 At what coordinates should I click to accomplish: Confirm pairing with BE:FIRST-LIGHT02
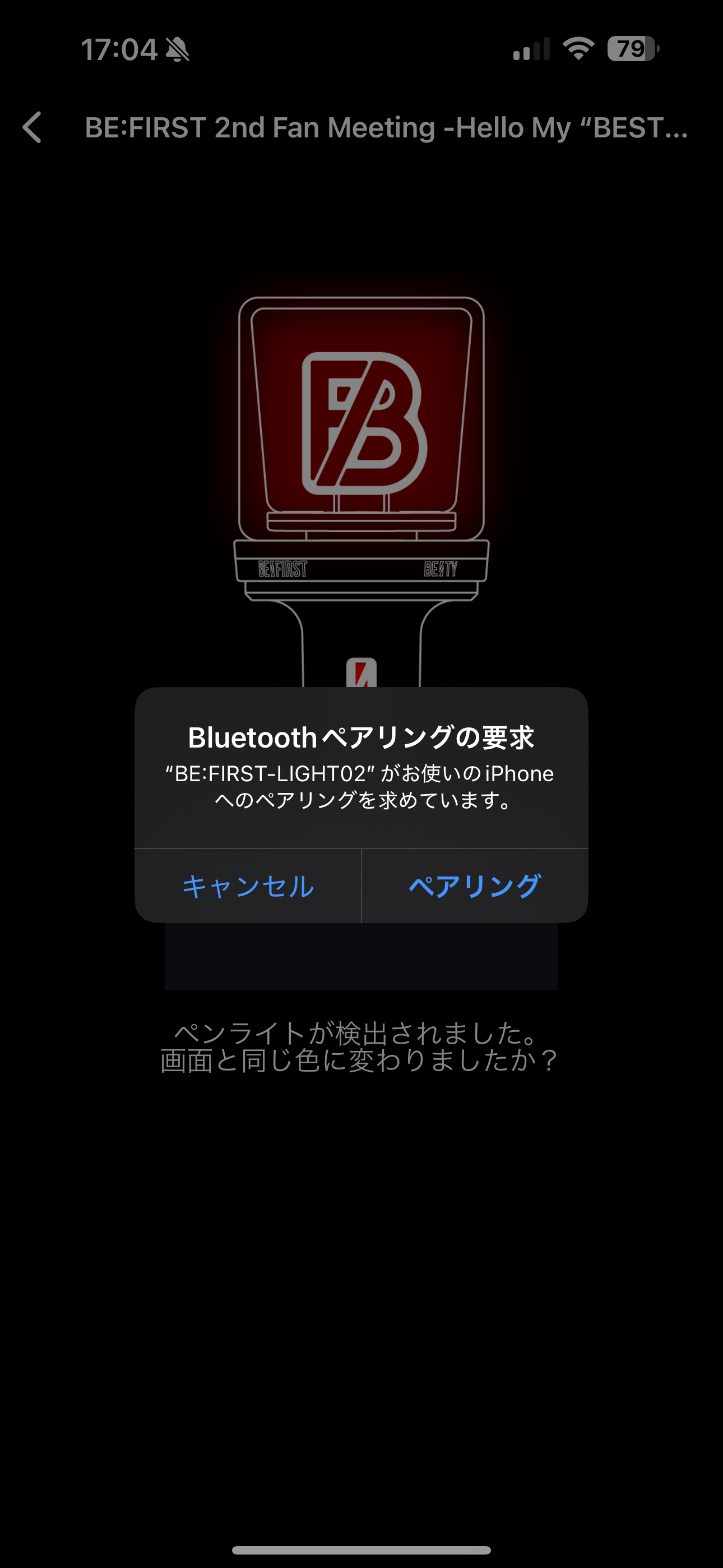coord(475,886)
